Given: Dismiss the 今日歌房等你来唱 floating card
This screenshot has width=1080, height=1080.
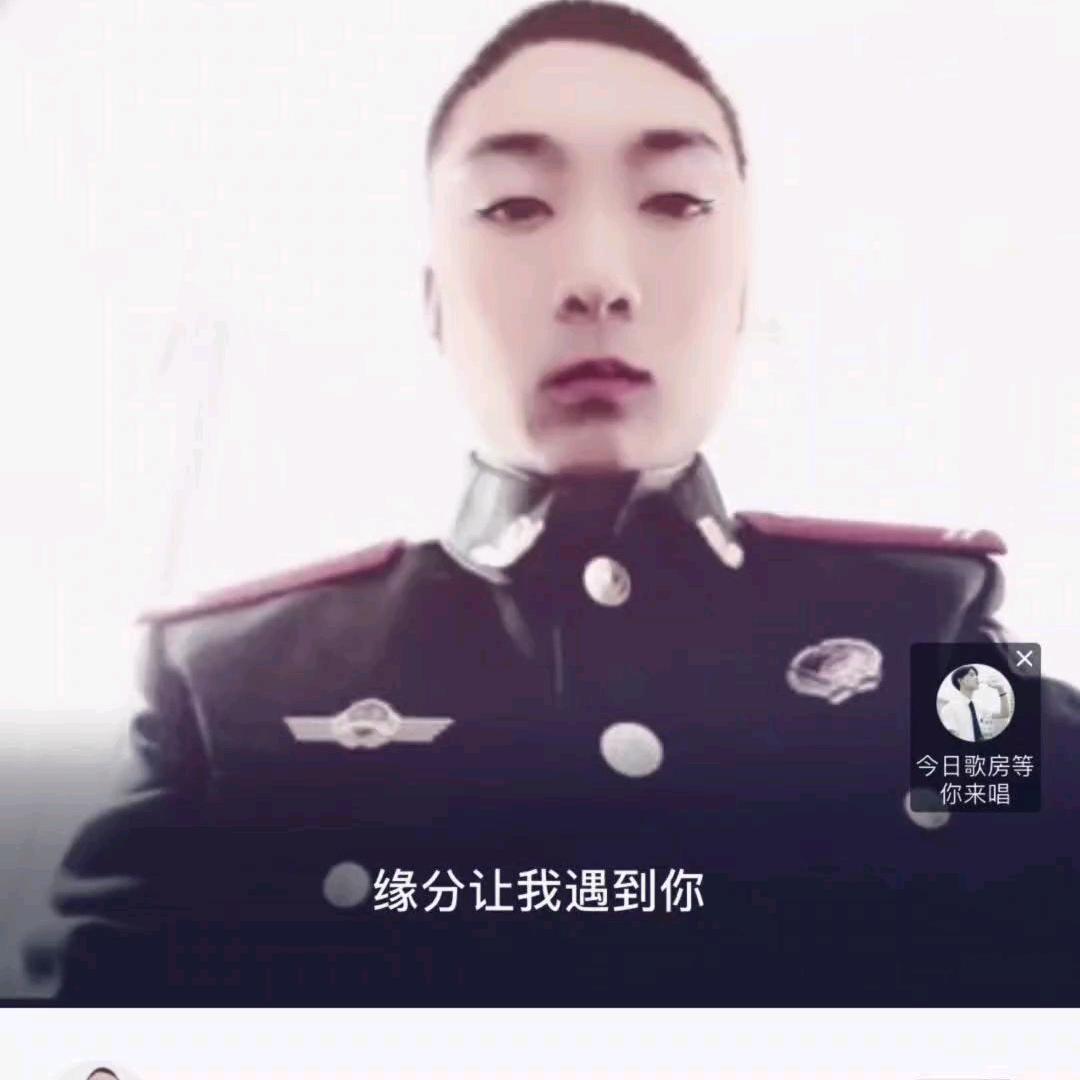Looking at the screenshot, I should [x=1024, y=659].
